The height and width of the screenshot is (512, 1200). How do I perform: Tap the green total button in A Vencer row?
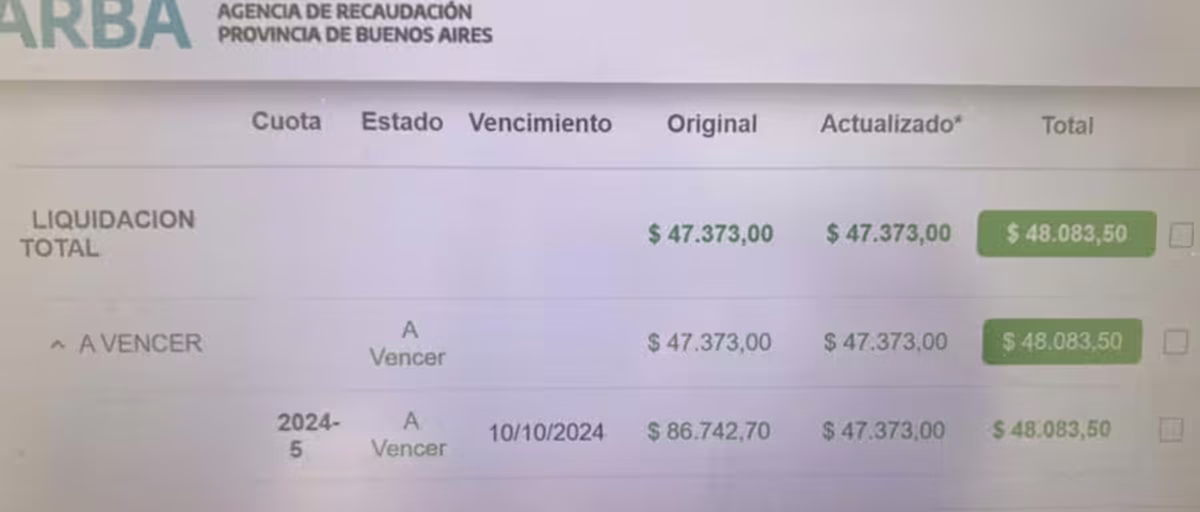(1062, 342)
